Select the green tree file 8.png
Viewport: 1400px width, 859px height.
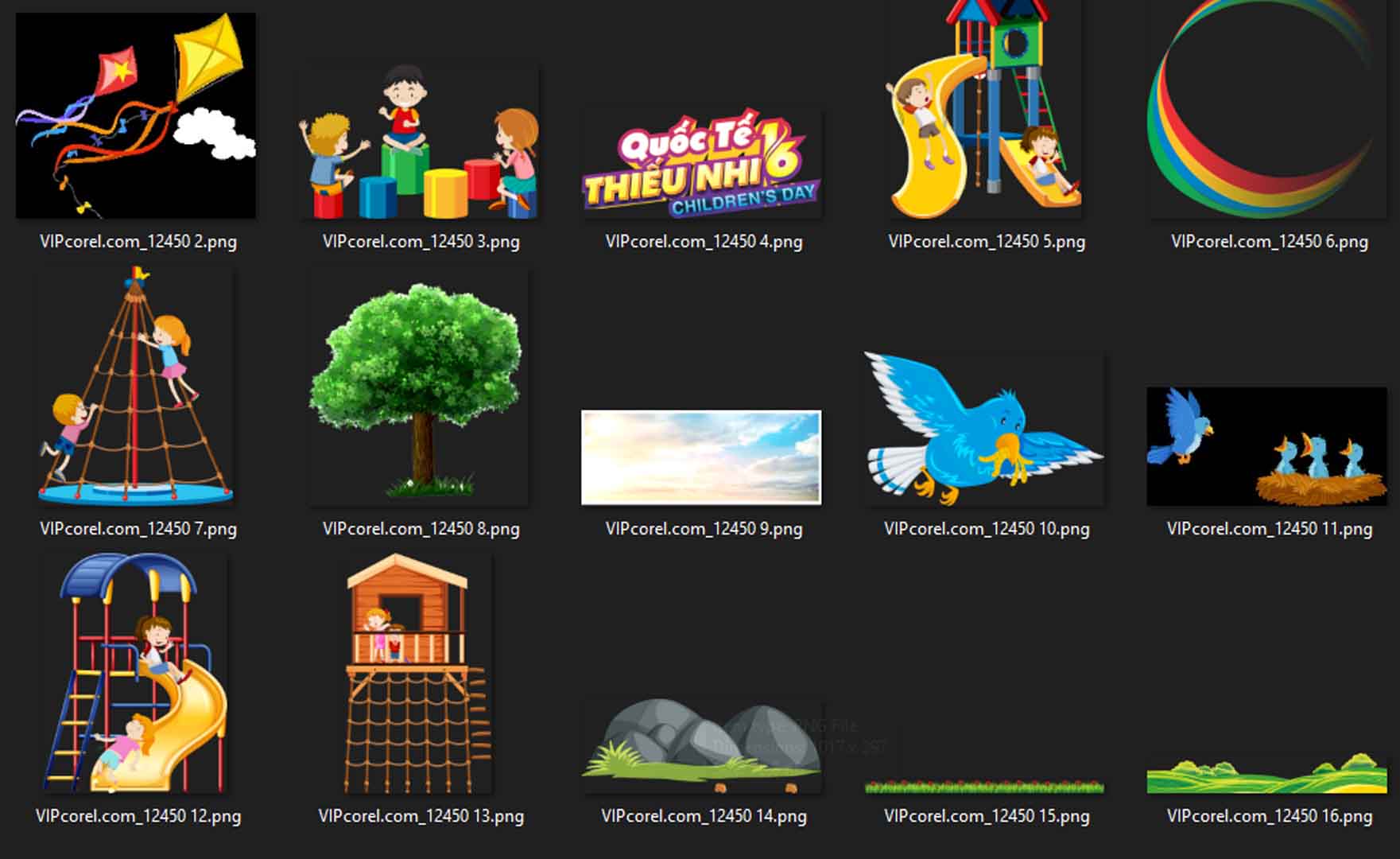click(419, 390)
